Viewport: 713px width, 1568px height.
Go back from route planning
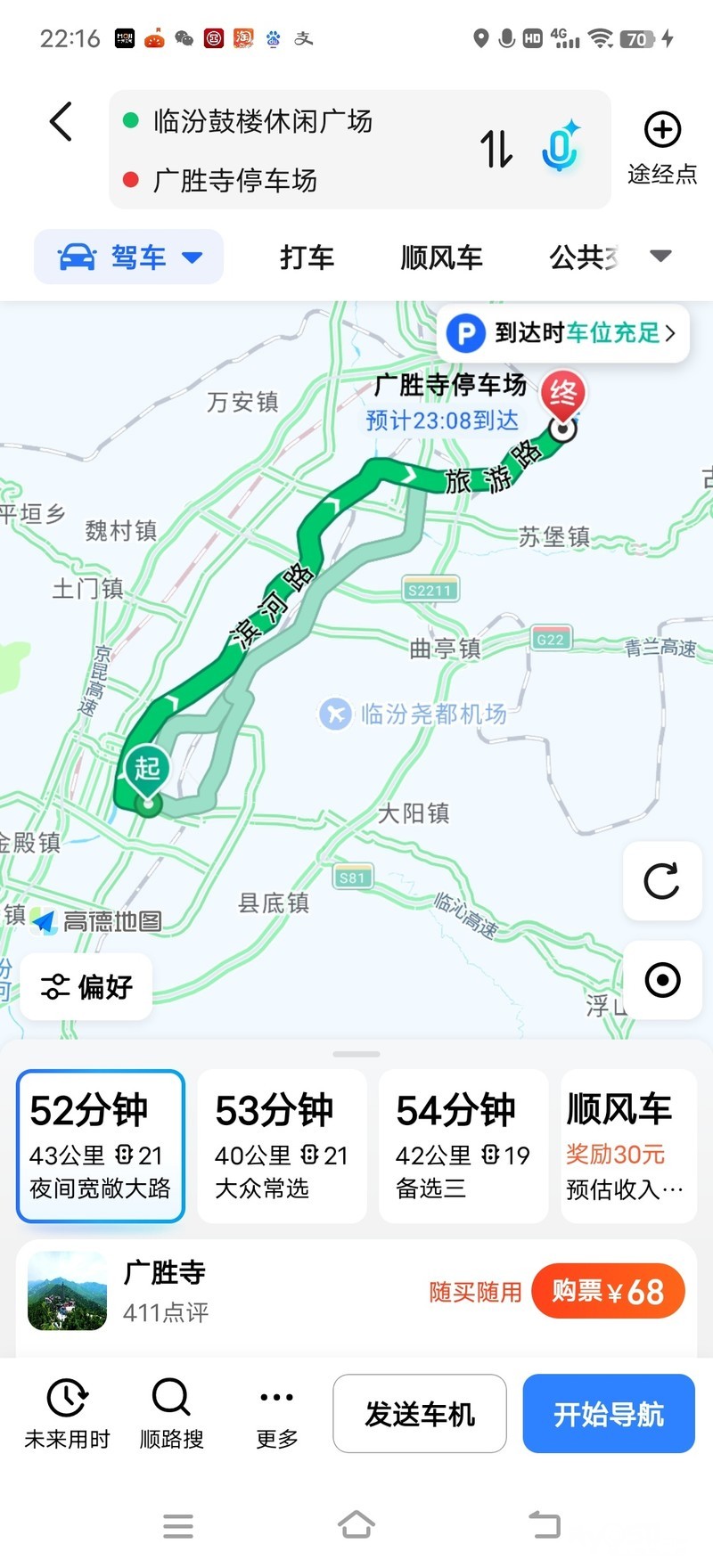pyautogui.click(x=61, y=122)
